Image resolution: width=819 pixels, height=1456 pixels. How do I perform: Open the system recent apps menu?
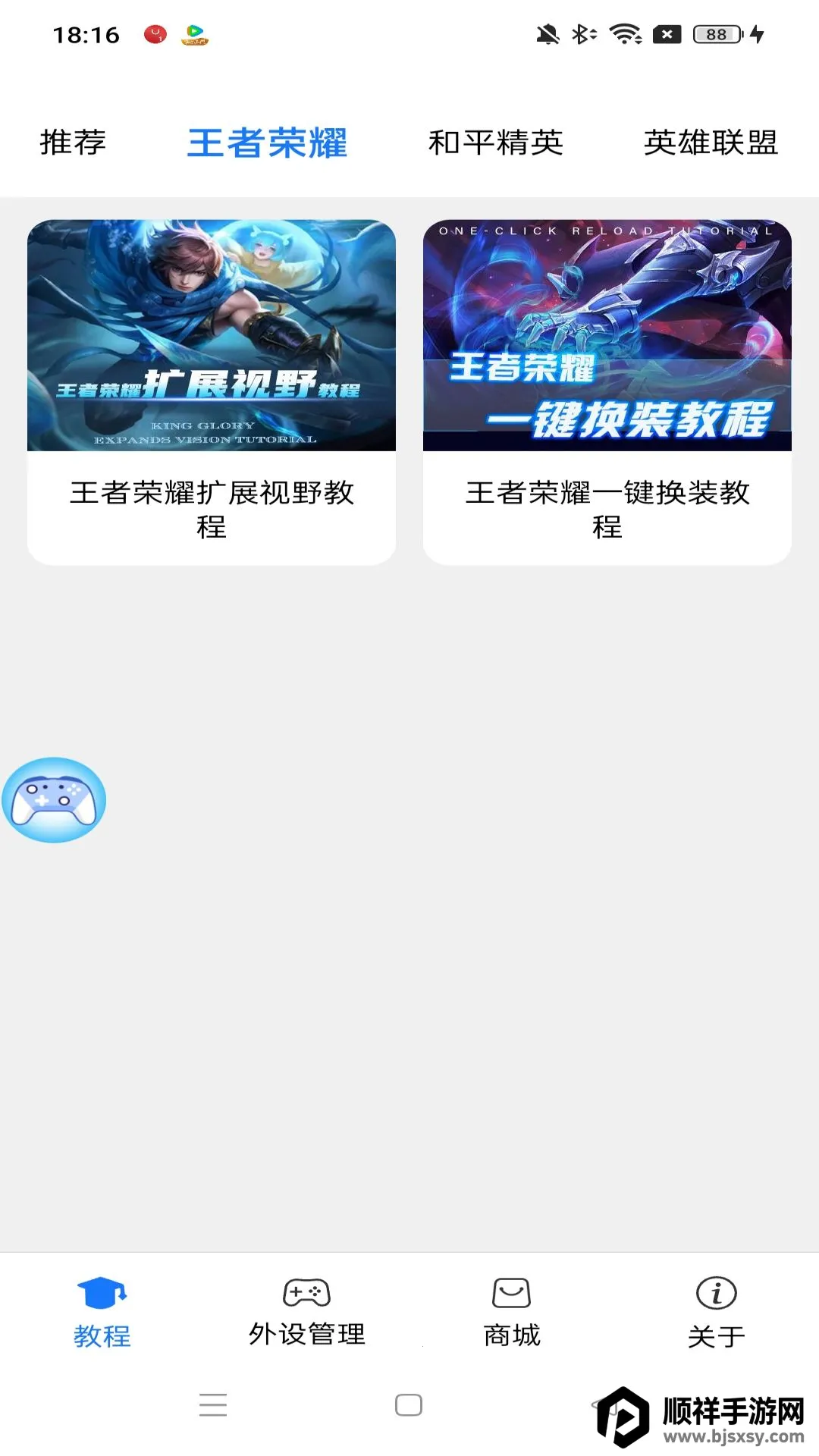tap(213, 1405)
